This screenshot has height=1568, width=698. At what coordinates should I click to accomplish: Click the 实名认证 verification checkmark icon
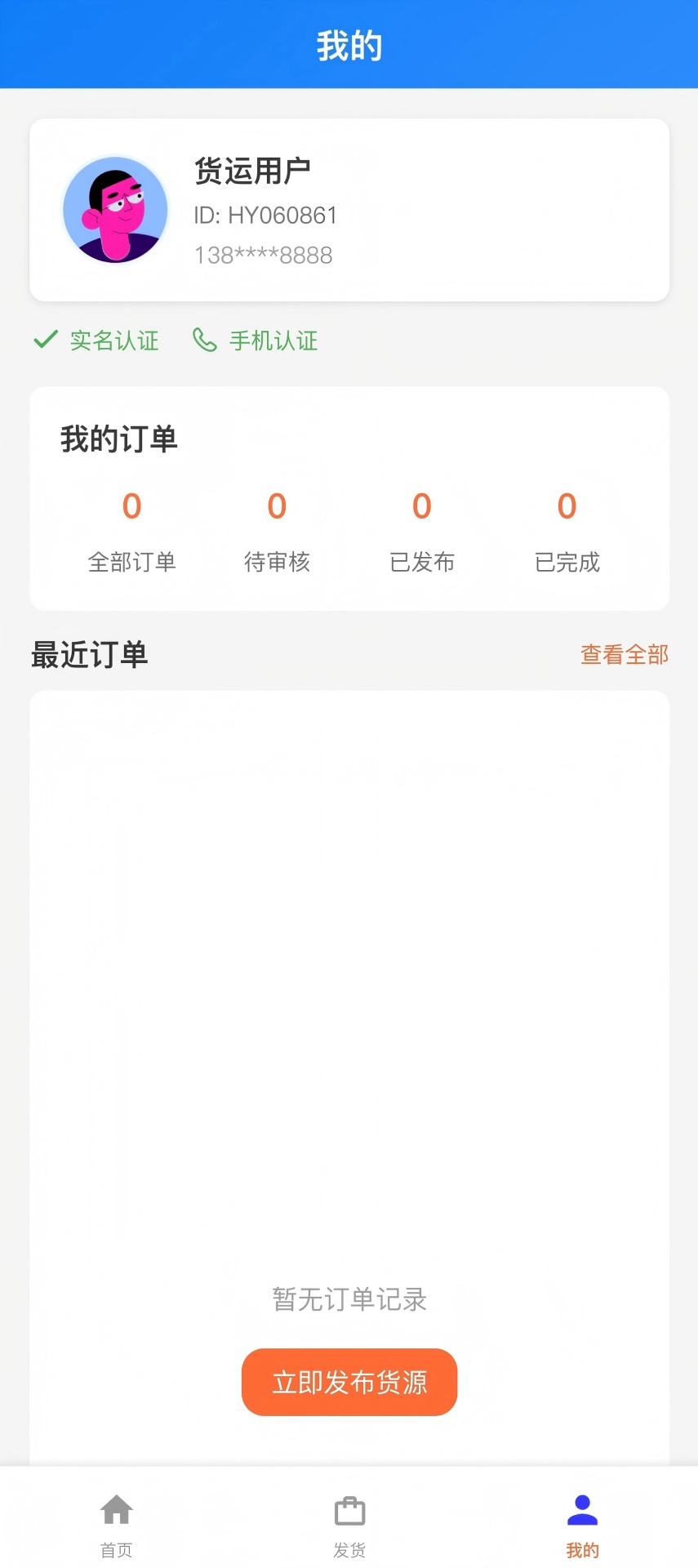tap(45, 341)
